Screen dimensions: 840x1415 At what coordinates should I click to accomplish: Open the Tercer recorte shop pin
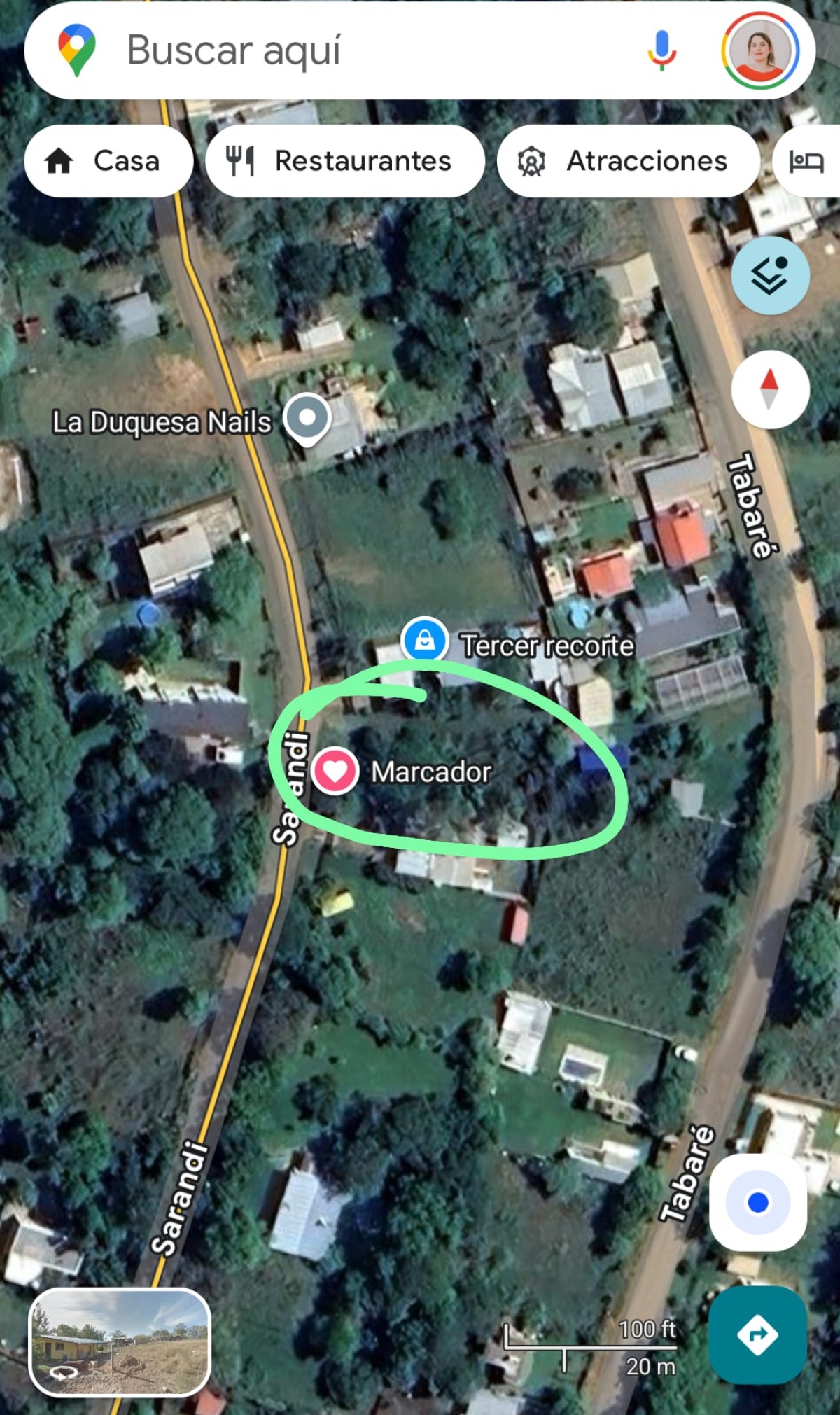coord(425,639)
